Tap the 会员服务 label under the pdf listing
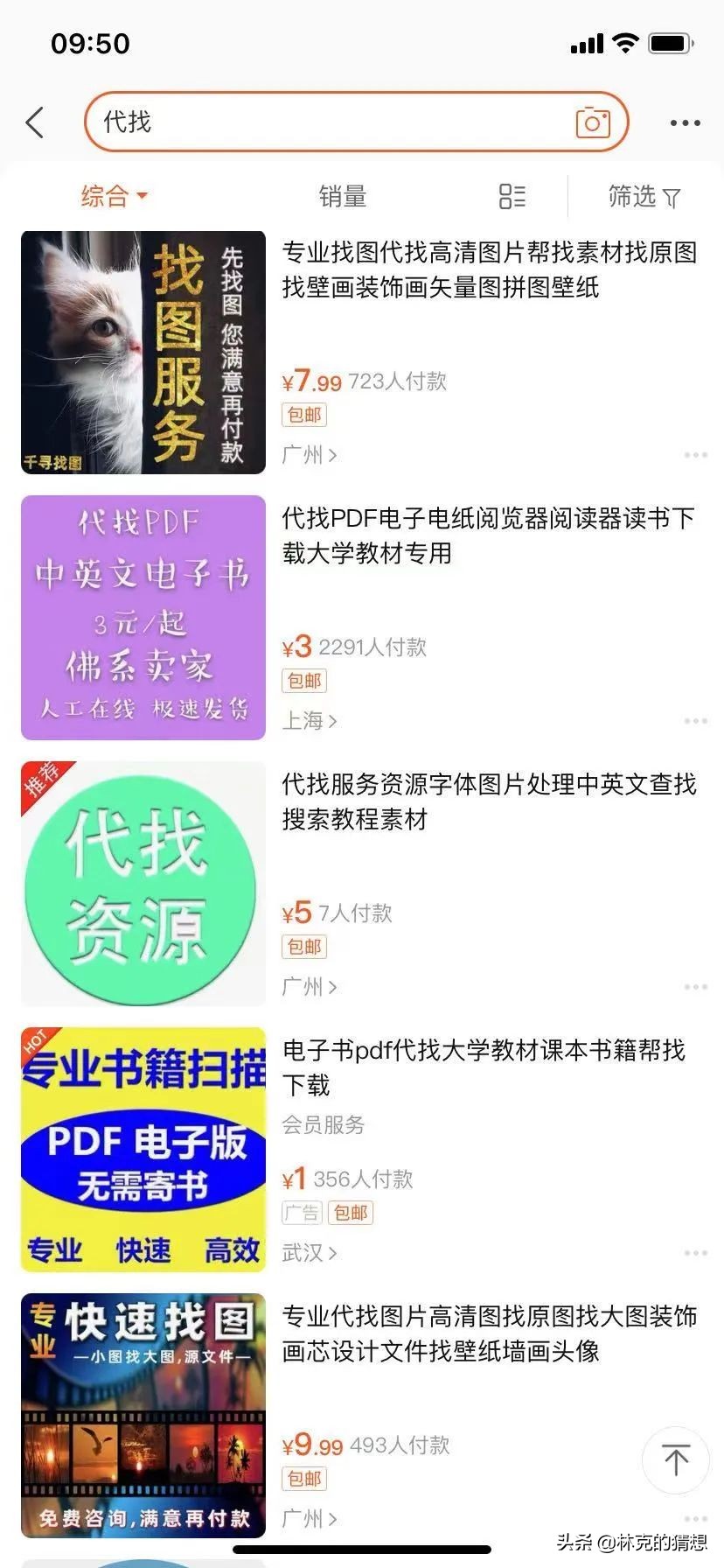This screenshot has width=724, height=1568. coord(324,1126)
